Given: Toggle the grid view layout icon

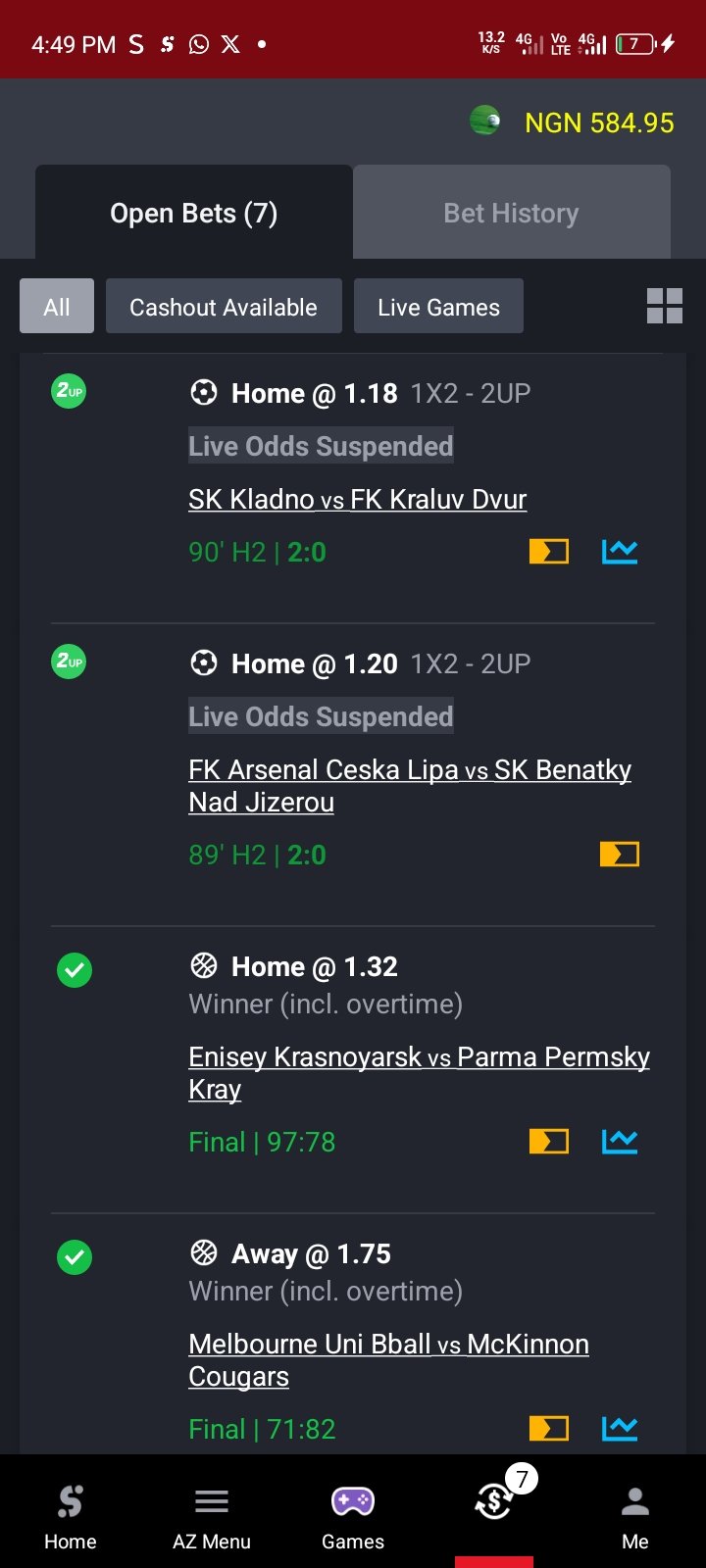Looking at the screenshot, I should 664,306.
